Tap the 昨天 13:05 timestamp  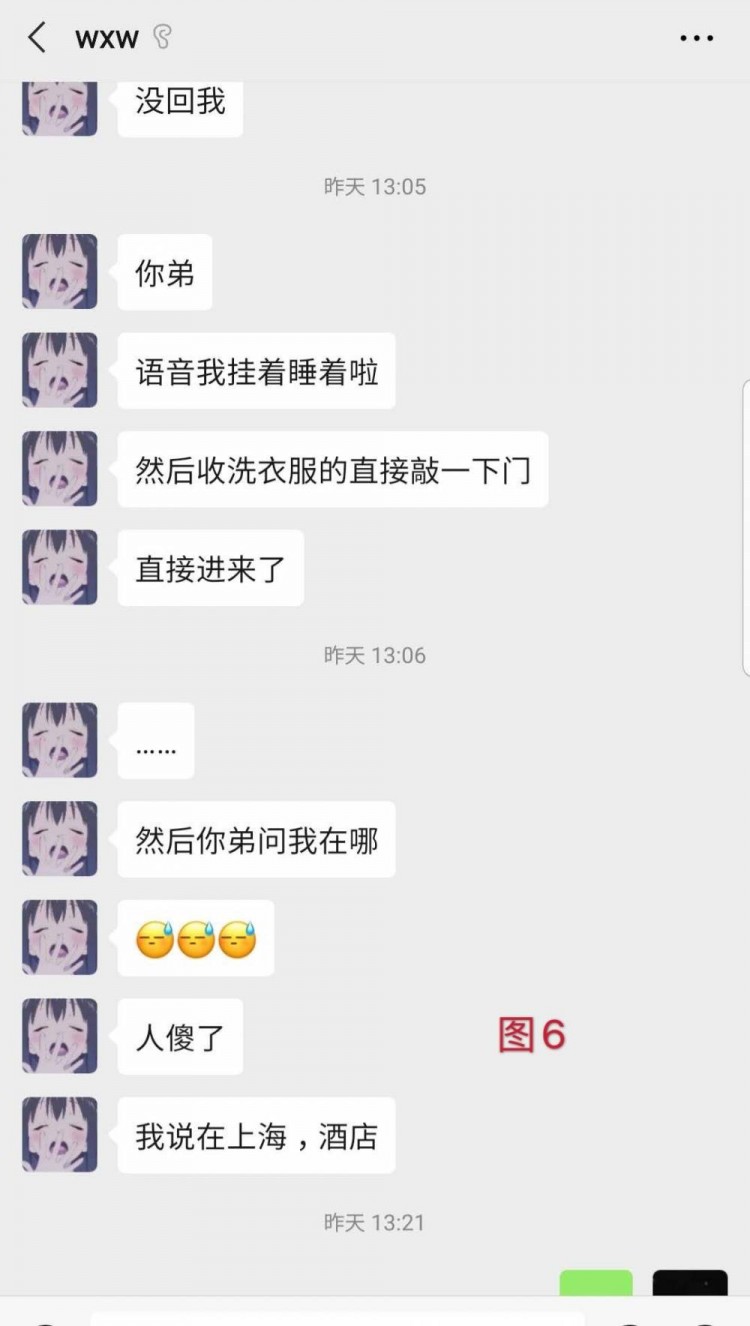[375, 186]
